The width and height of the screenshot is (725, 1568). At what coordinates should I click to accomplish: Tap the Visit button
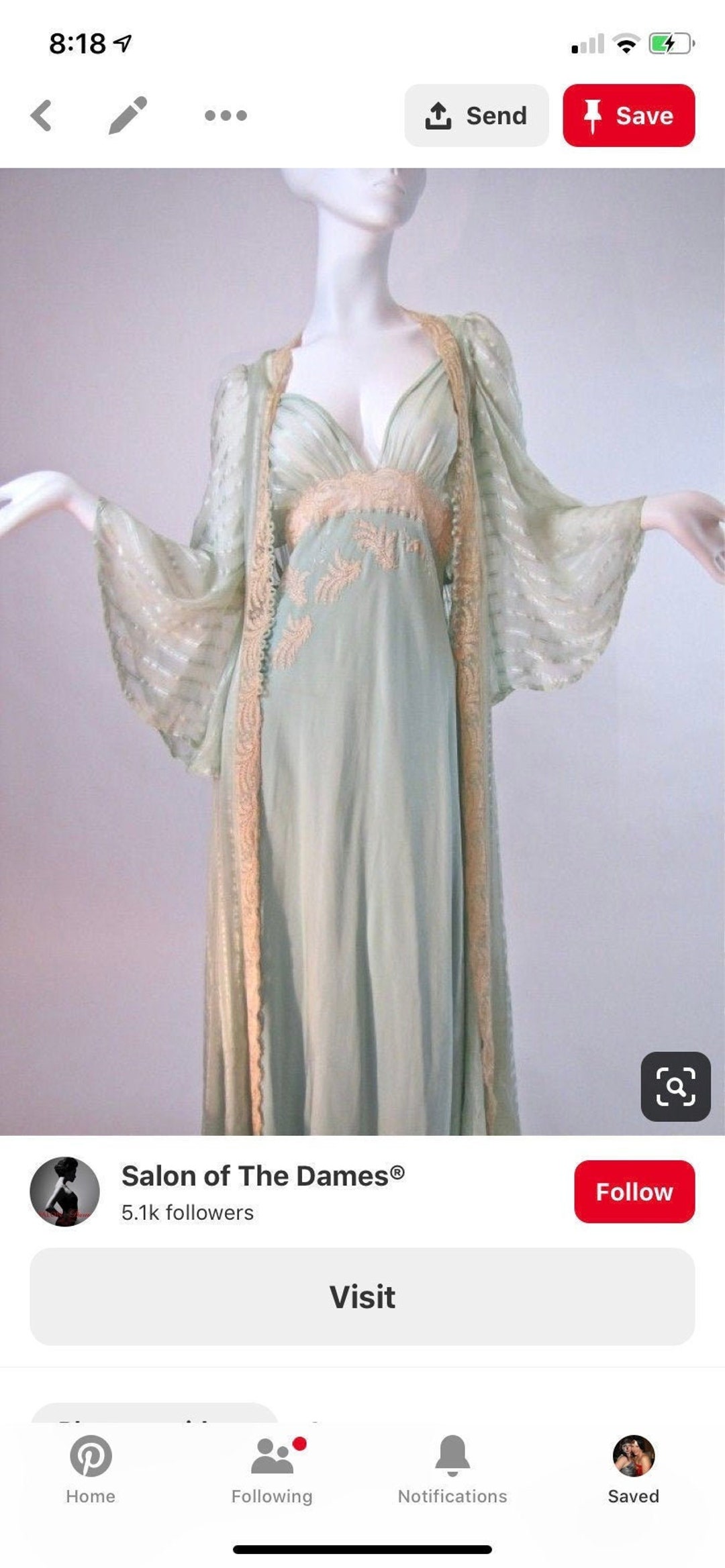point(362,1296)
